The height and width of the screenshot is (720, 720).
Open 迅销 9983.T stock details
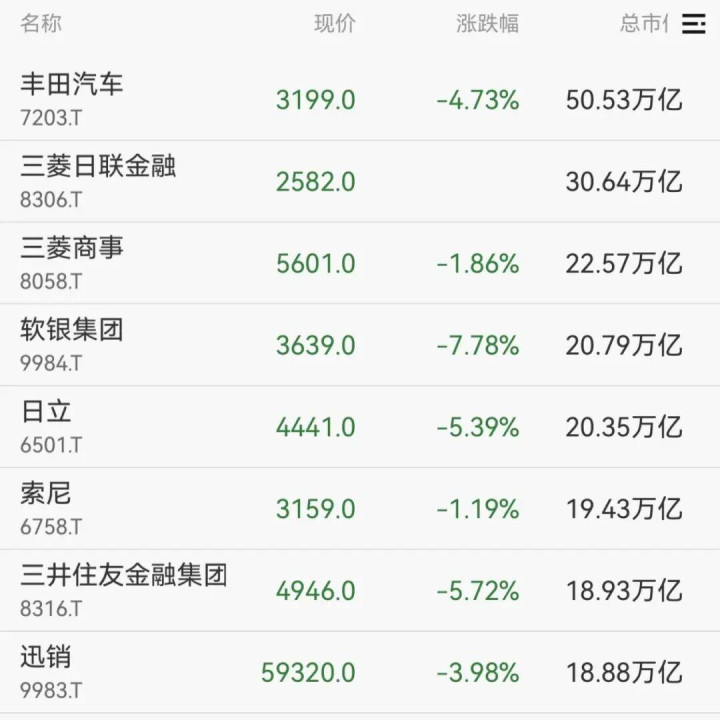pyautogui.click(x=50, y=672)
